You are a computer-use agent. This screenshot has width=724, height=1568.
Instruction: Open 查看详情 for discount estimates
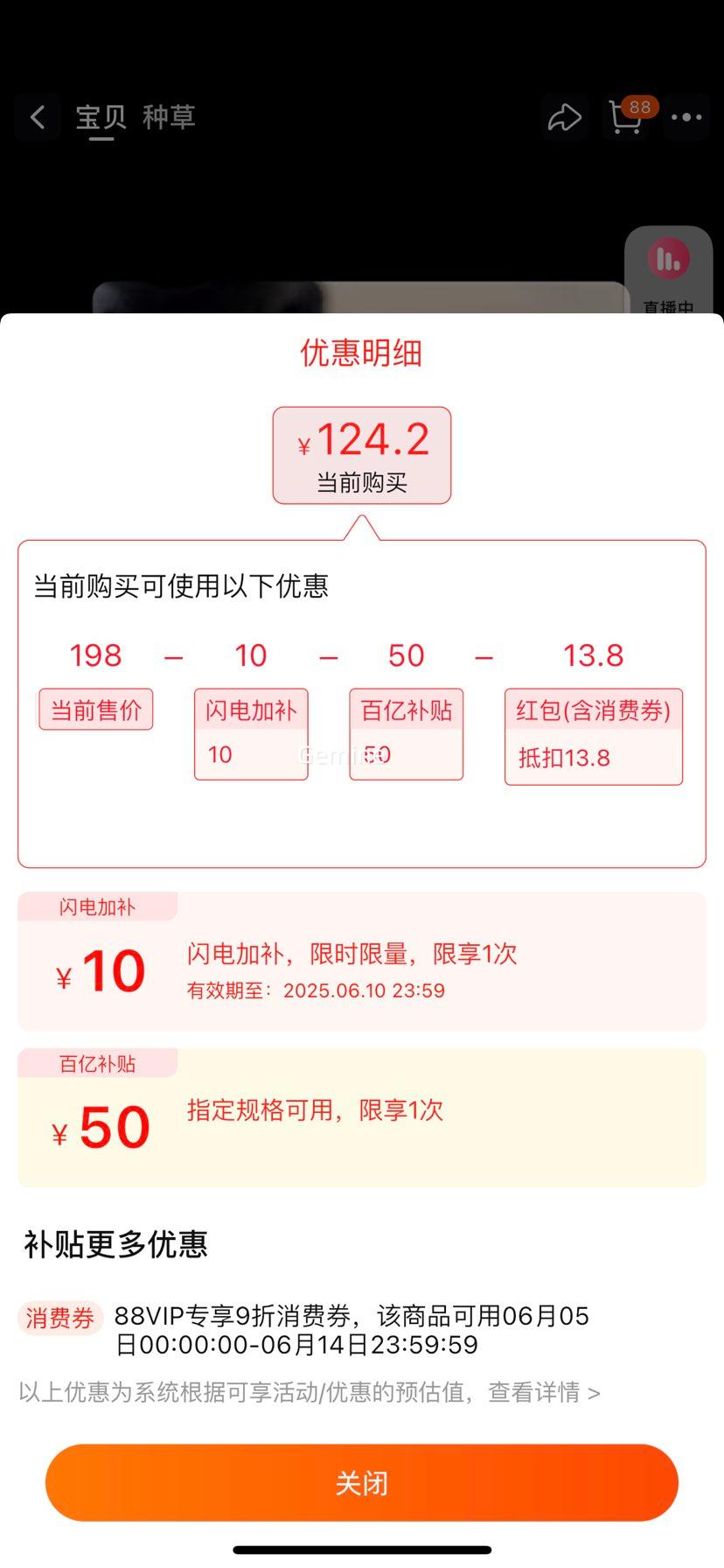coord(544,1392)
